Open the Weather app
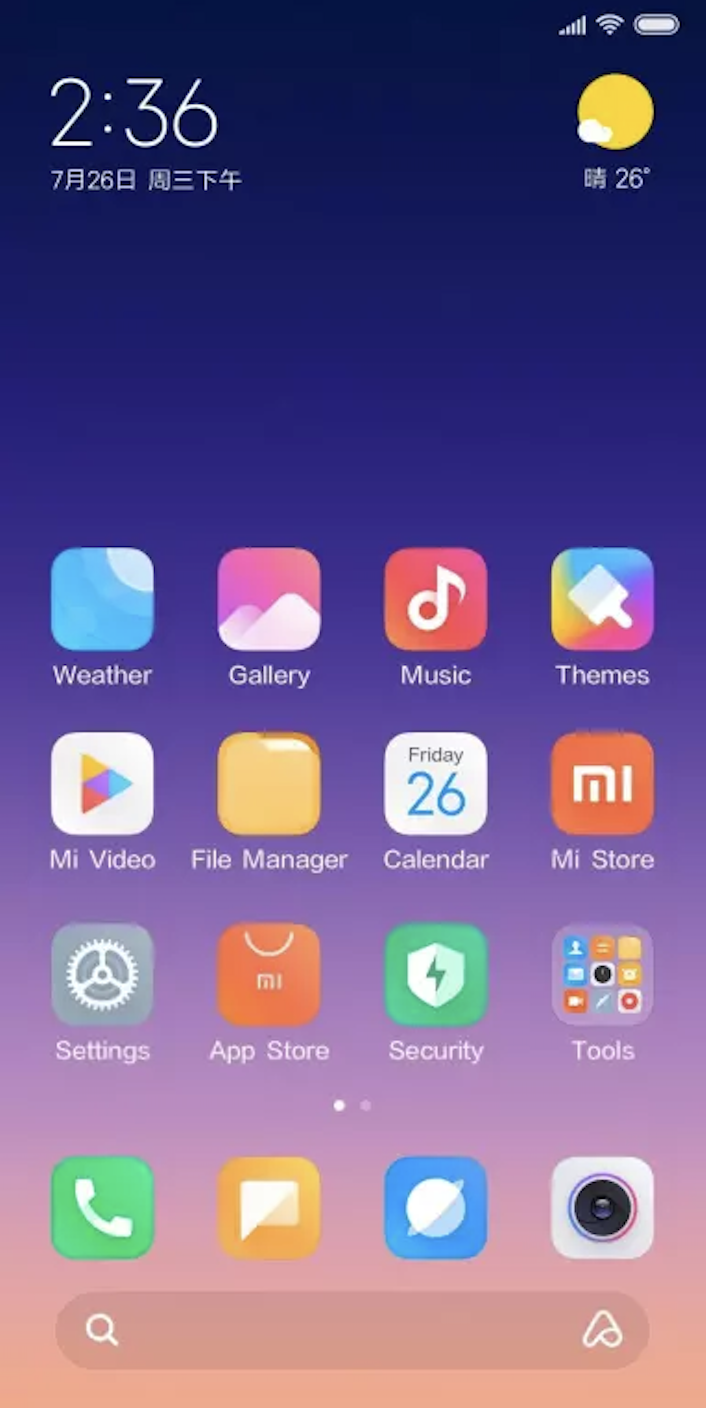This screenshot has width=706, height=1408. (x=102, y=599)
